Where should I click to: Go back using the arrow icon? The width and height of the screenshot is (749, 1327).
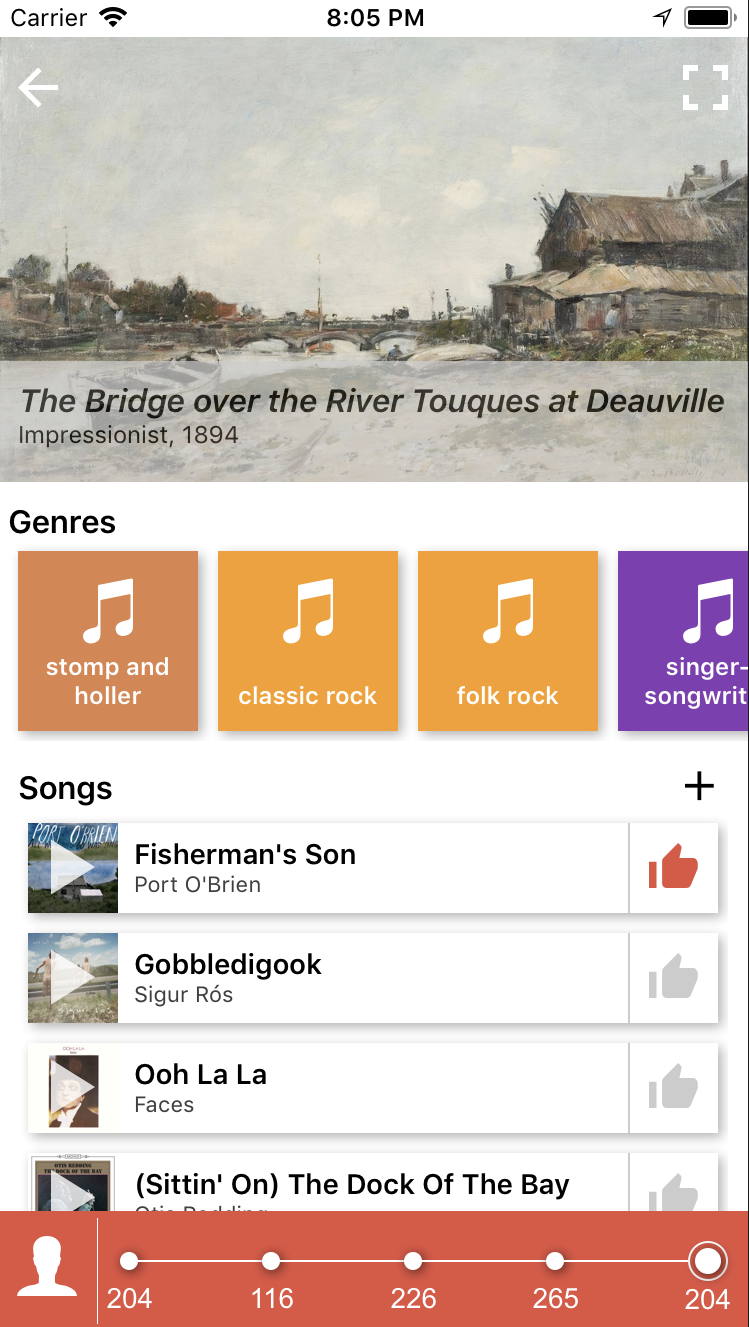click(x=38, y=88)
